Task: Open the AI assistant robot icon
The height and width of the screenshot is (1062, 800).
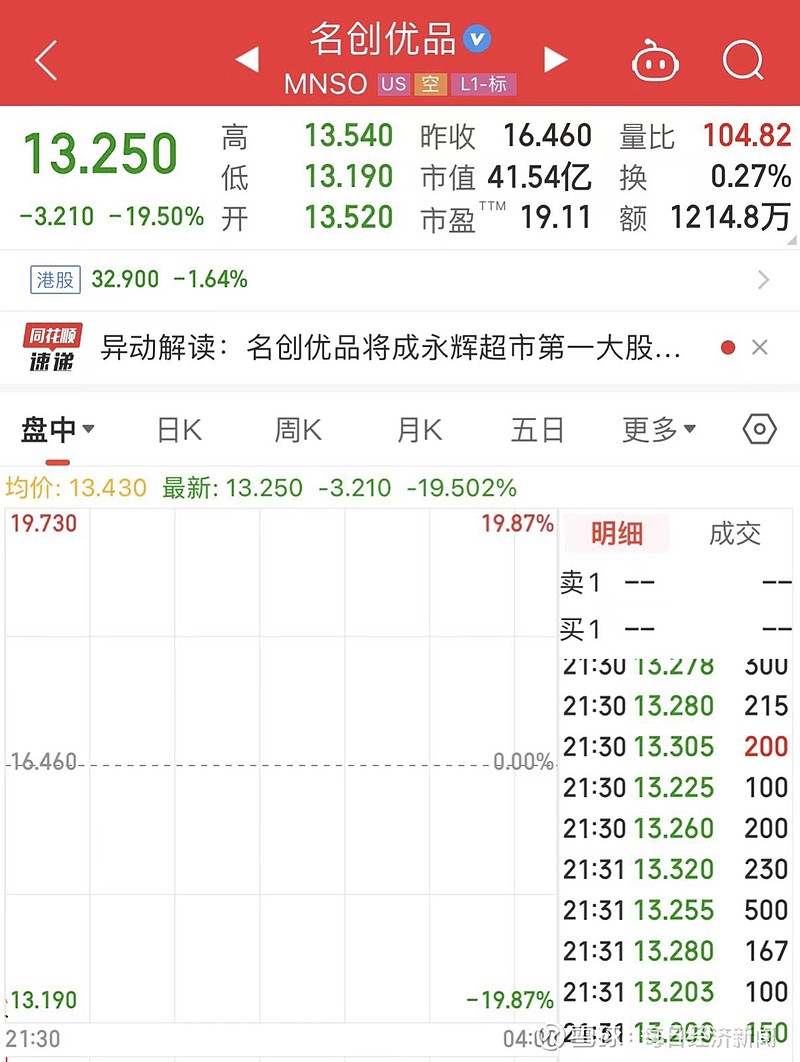Action: point(657,61)
